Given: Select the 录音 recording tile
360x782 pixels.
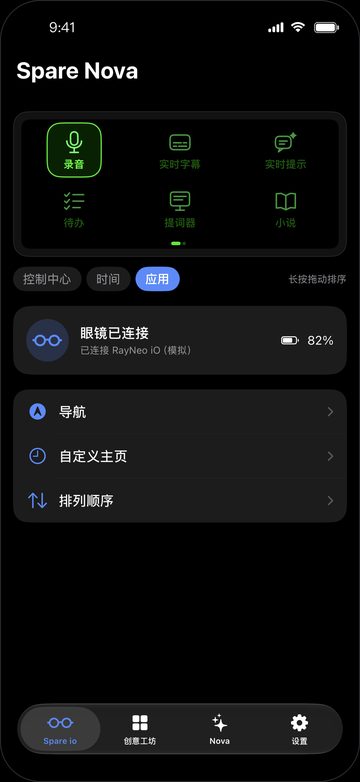Looking at the screenshot, I should tap(74, 150).
